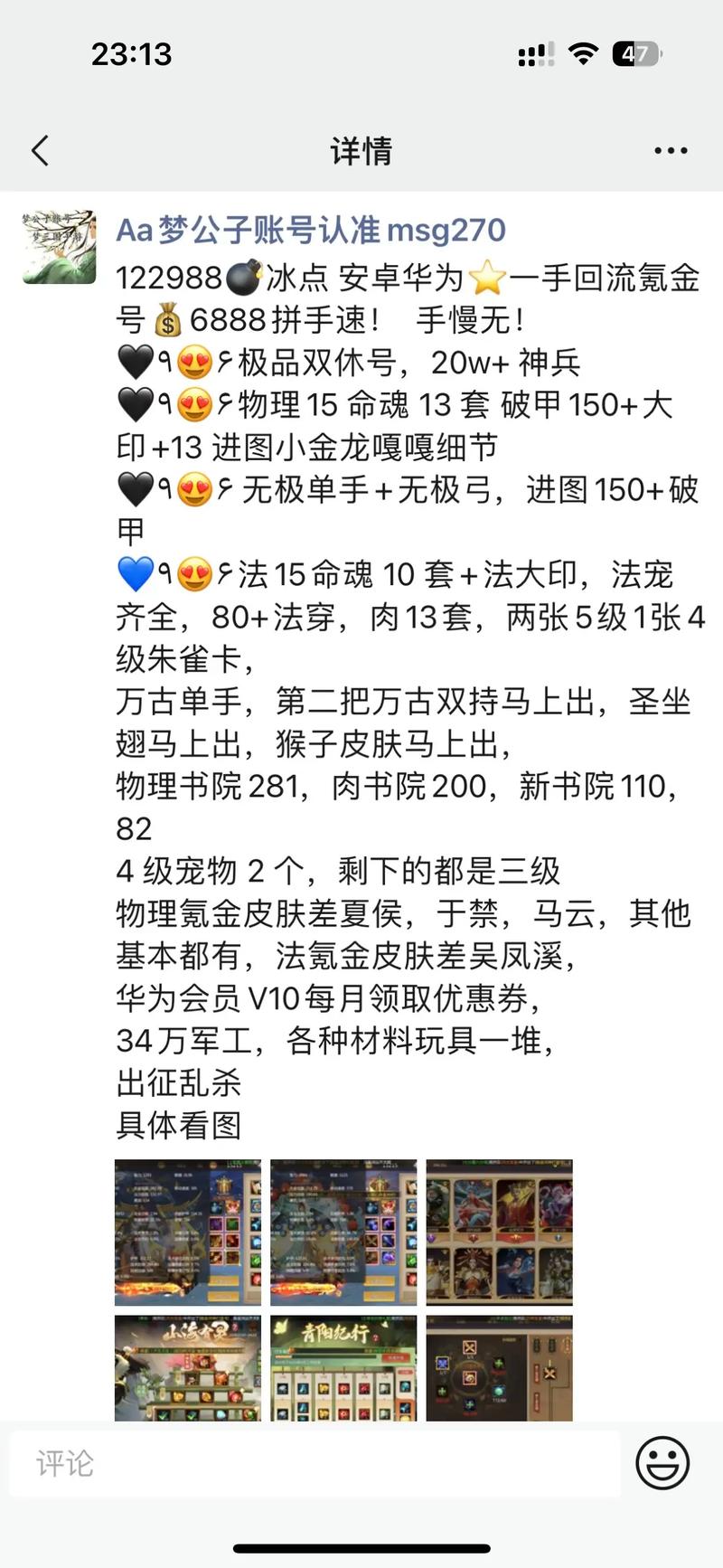Tap the back arrow to leave 详情 page
Screen dimensions: 723x1568
40,150
